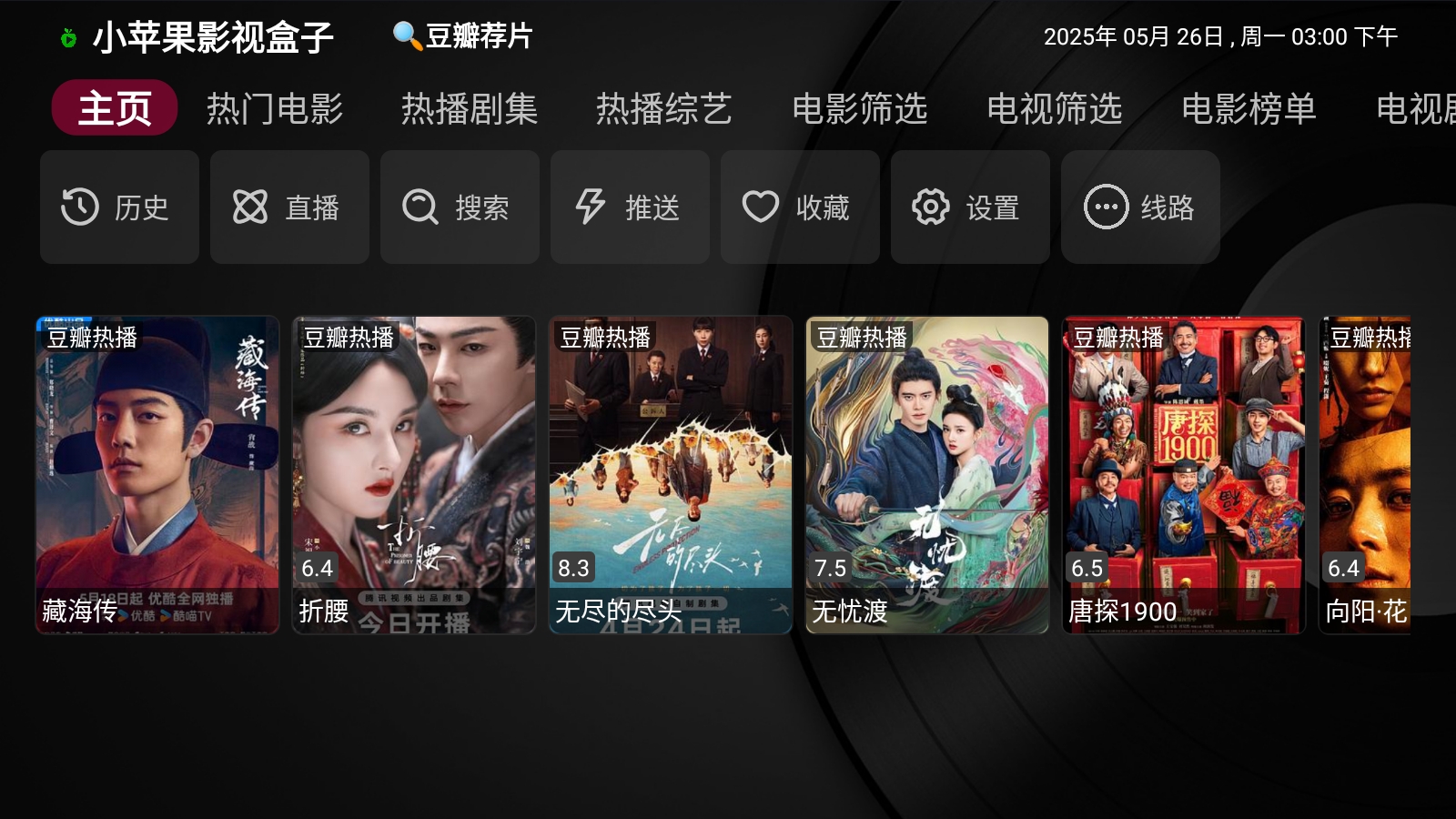The height and width of the screenshot is (819, 1456).
Task: Open the 热播综艺 tab
Action: point(664,108)
